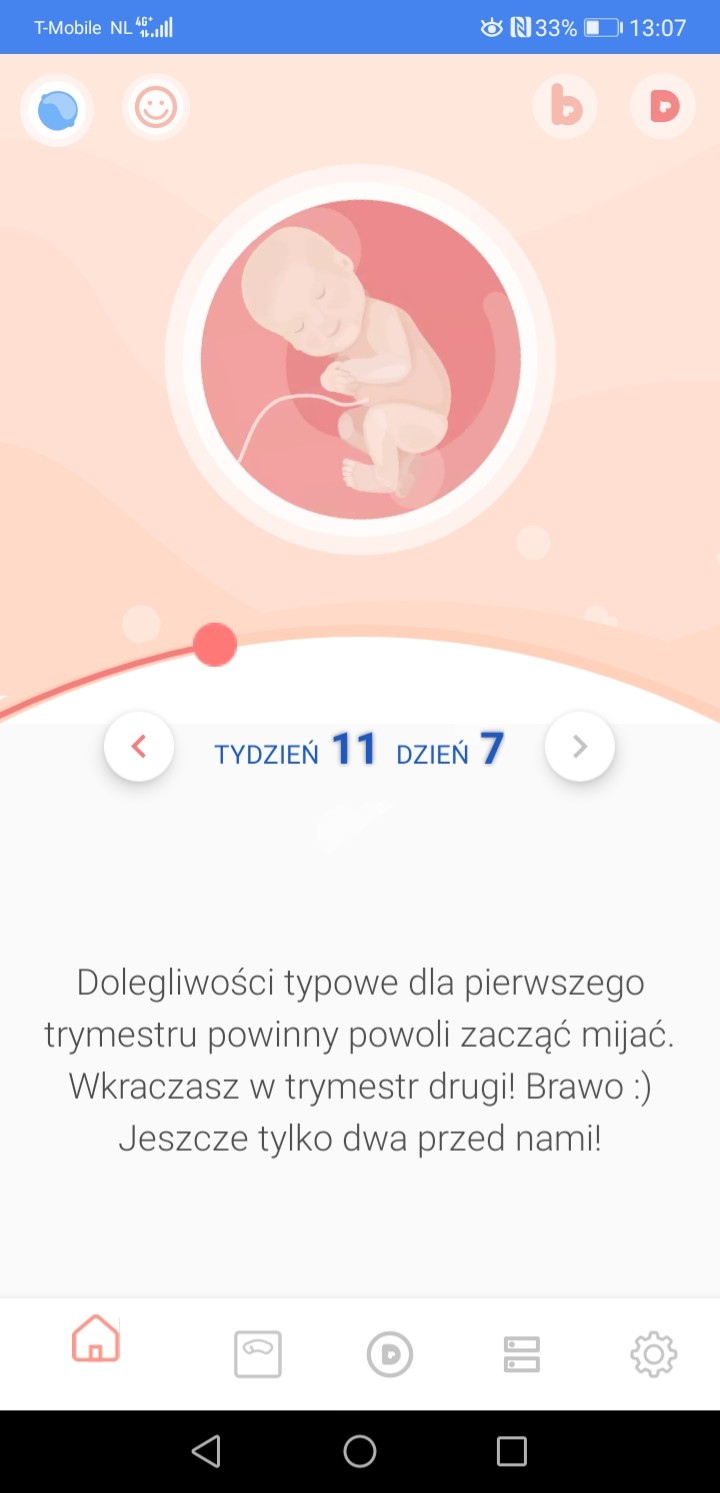
Task: Tap the system back button
Action: tap(206, 1451)
